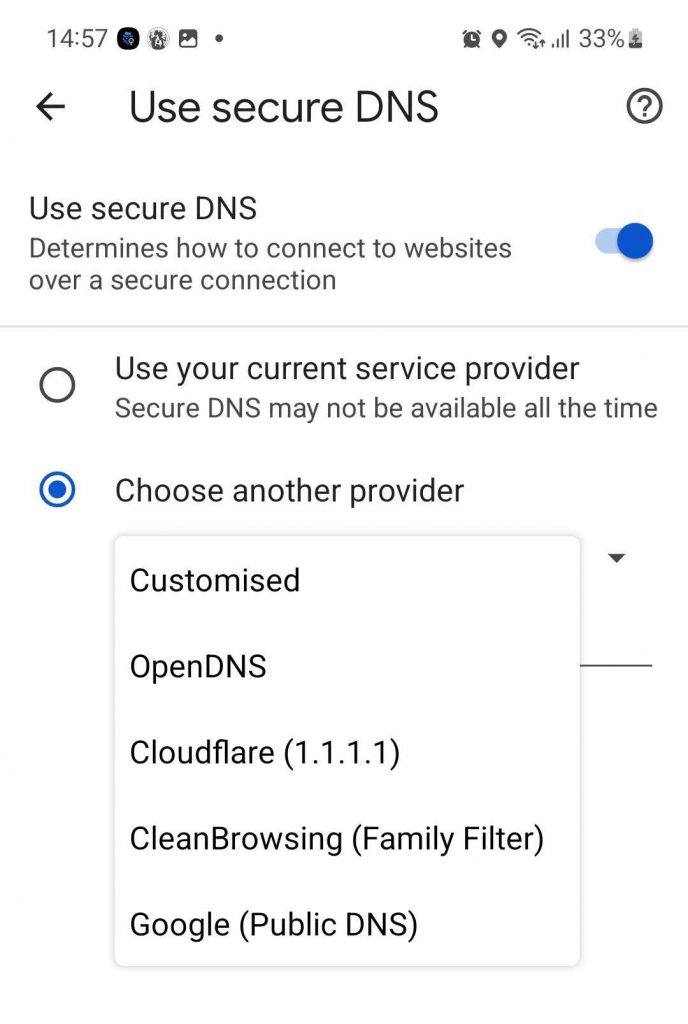The image size is (688, 1024).
Task: Turn off the Use secure DNS switch
Action: (626, 242)
